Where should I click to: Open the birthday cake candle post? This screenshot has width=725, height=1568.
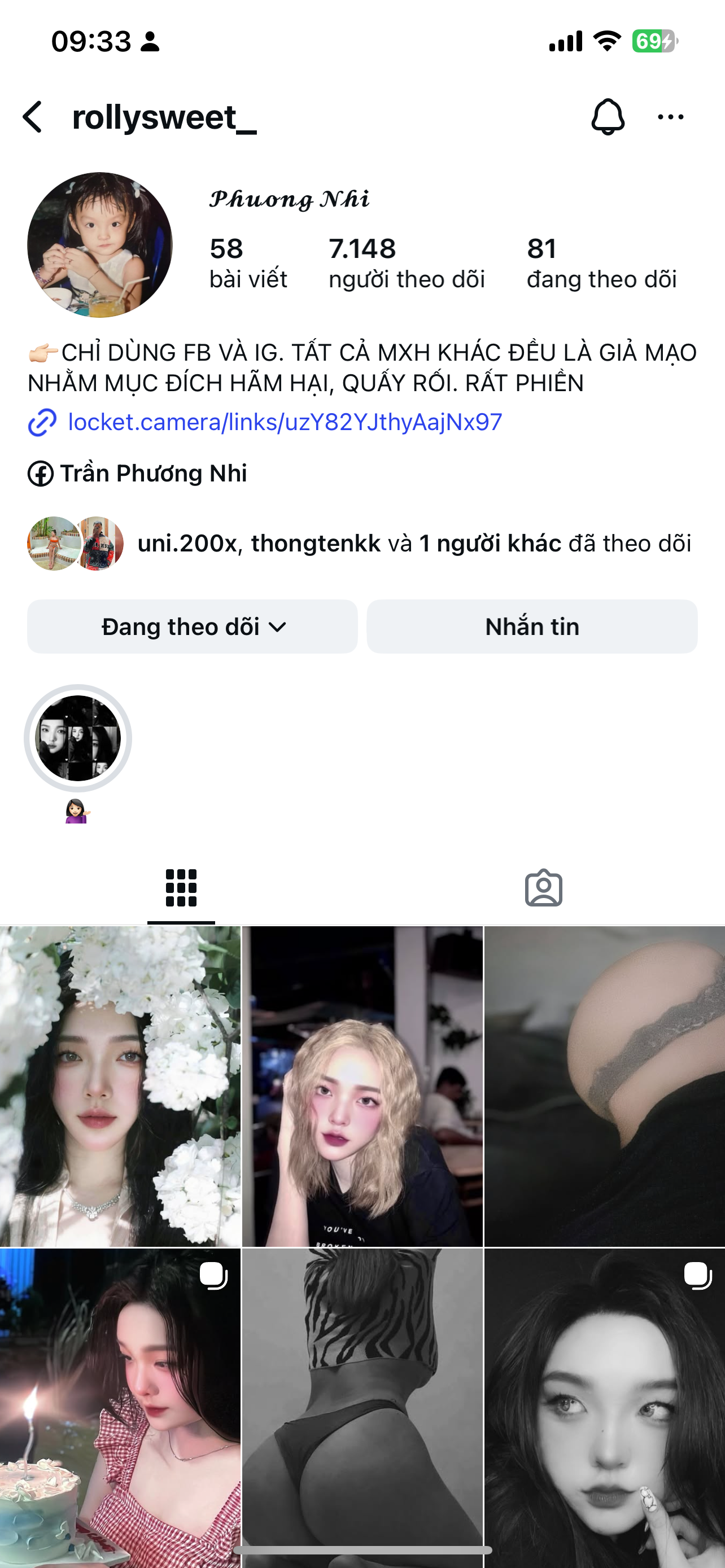[120, 1406]
